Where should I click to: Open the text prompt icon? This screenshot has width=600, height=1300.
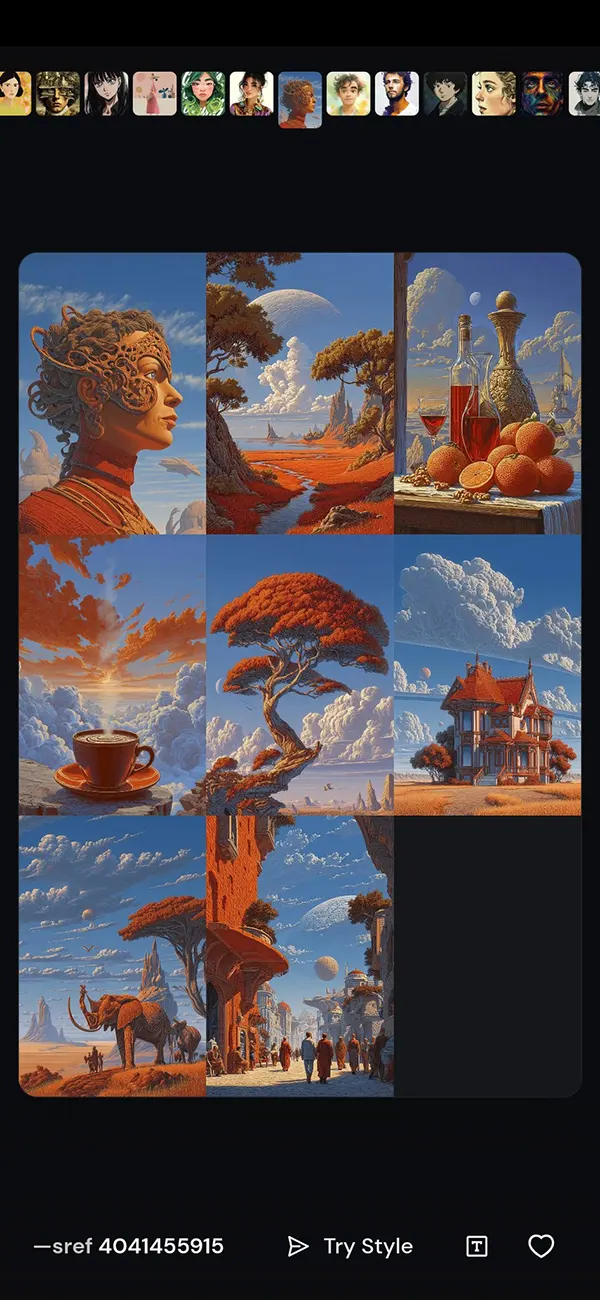click(477, 1246)
